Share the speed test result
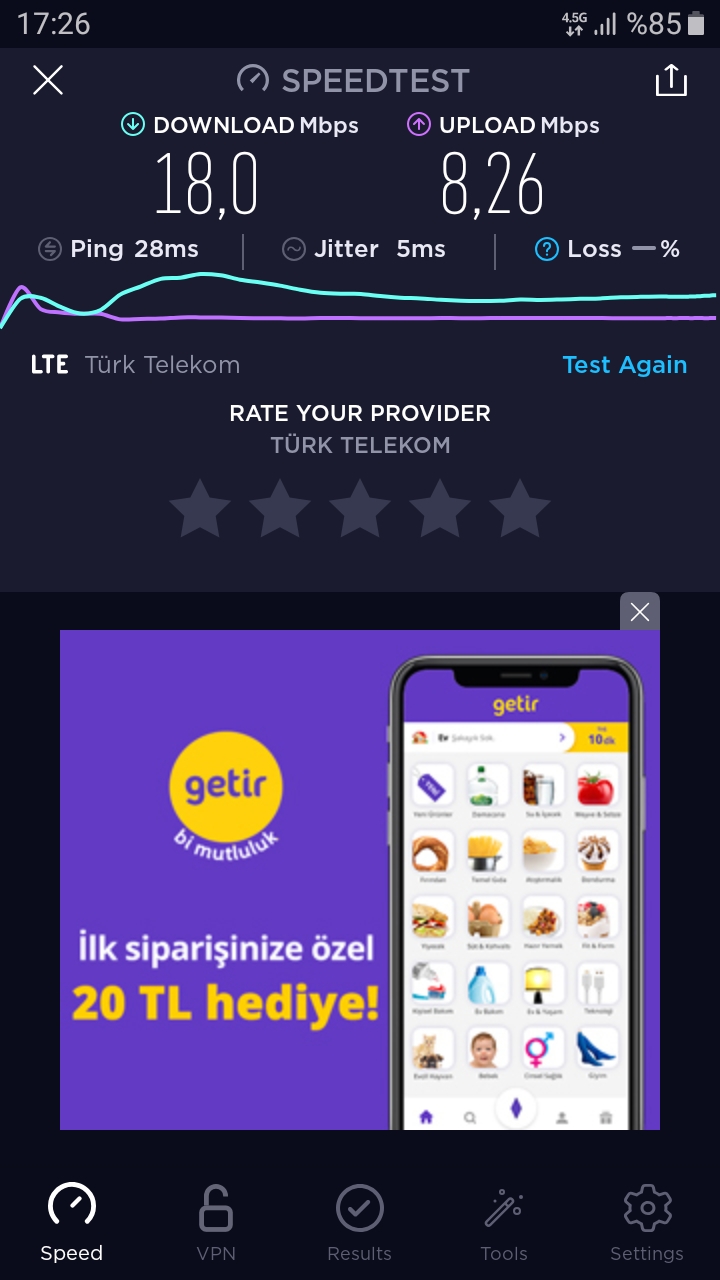Viewport: 720px width, 1280px height. click(671, 80)
